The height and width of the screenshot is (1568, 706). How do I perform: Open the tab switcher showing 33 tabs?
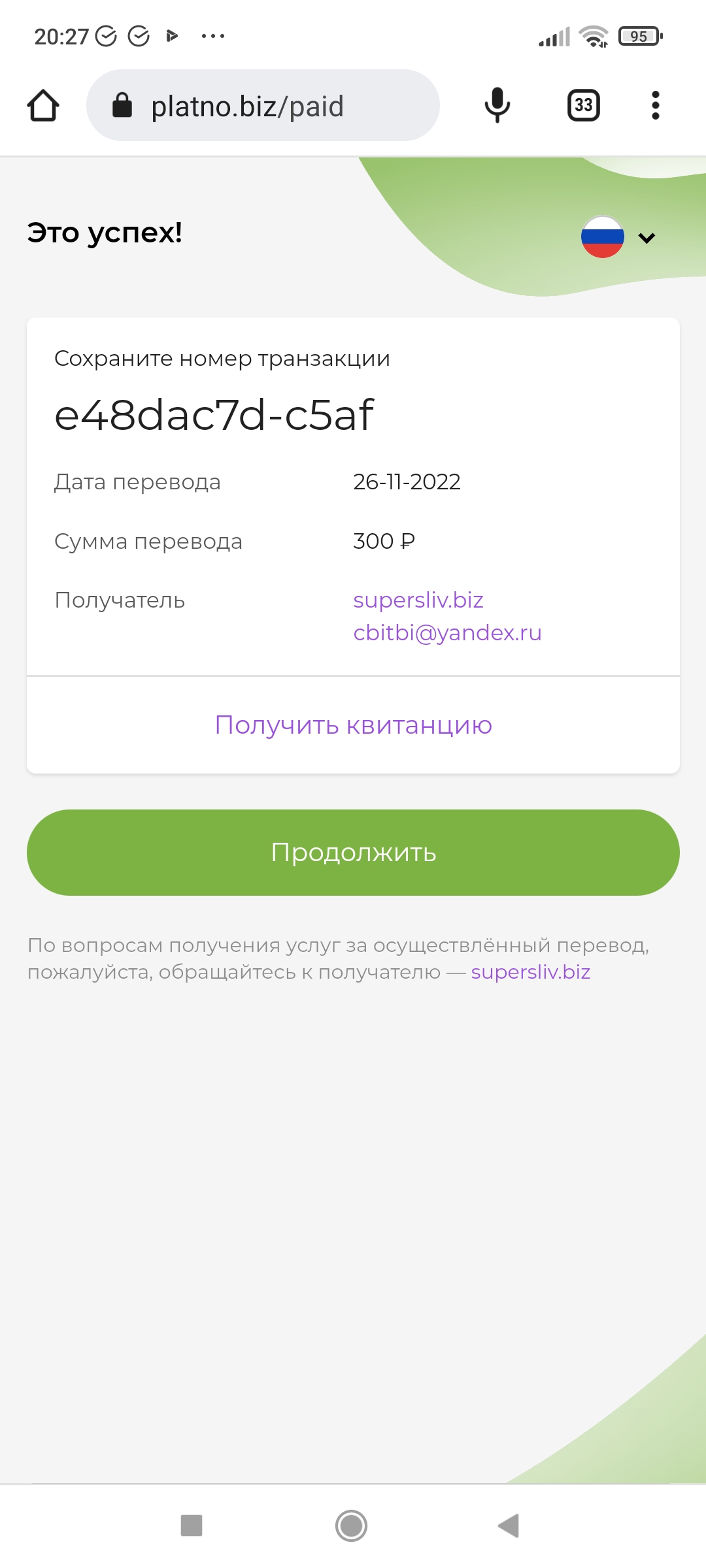tap(583, 105)
